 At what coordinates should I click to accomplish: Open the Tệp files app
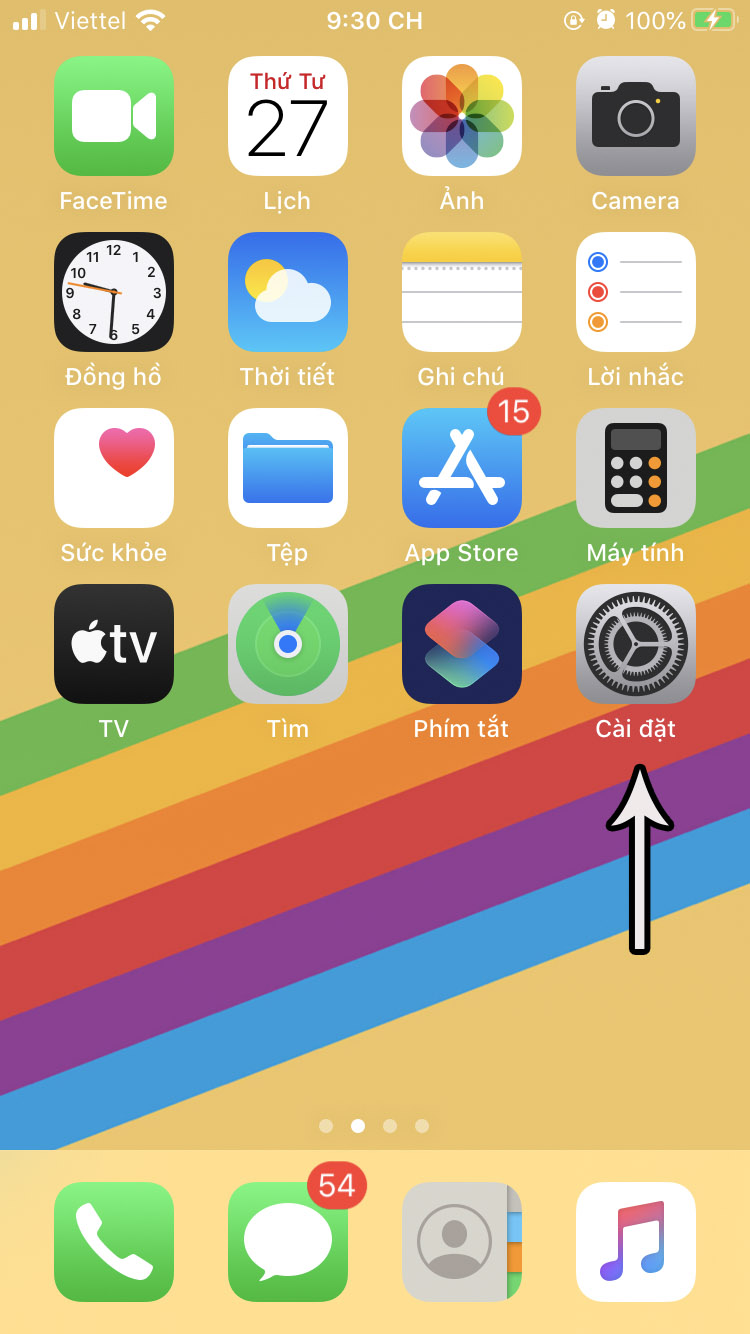pos(288,468)
